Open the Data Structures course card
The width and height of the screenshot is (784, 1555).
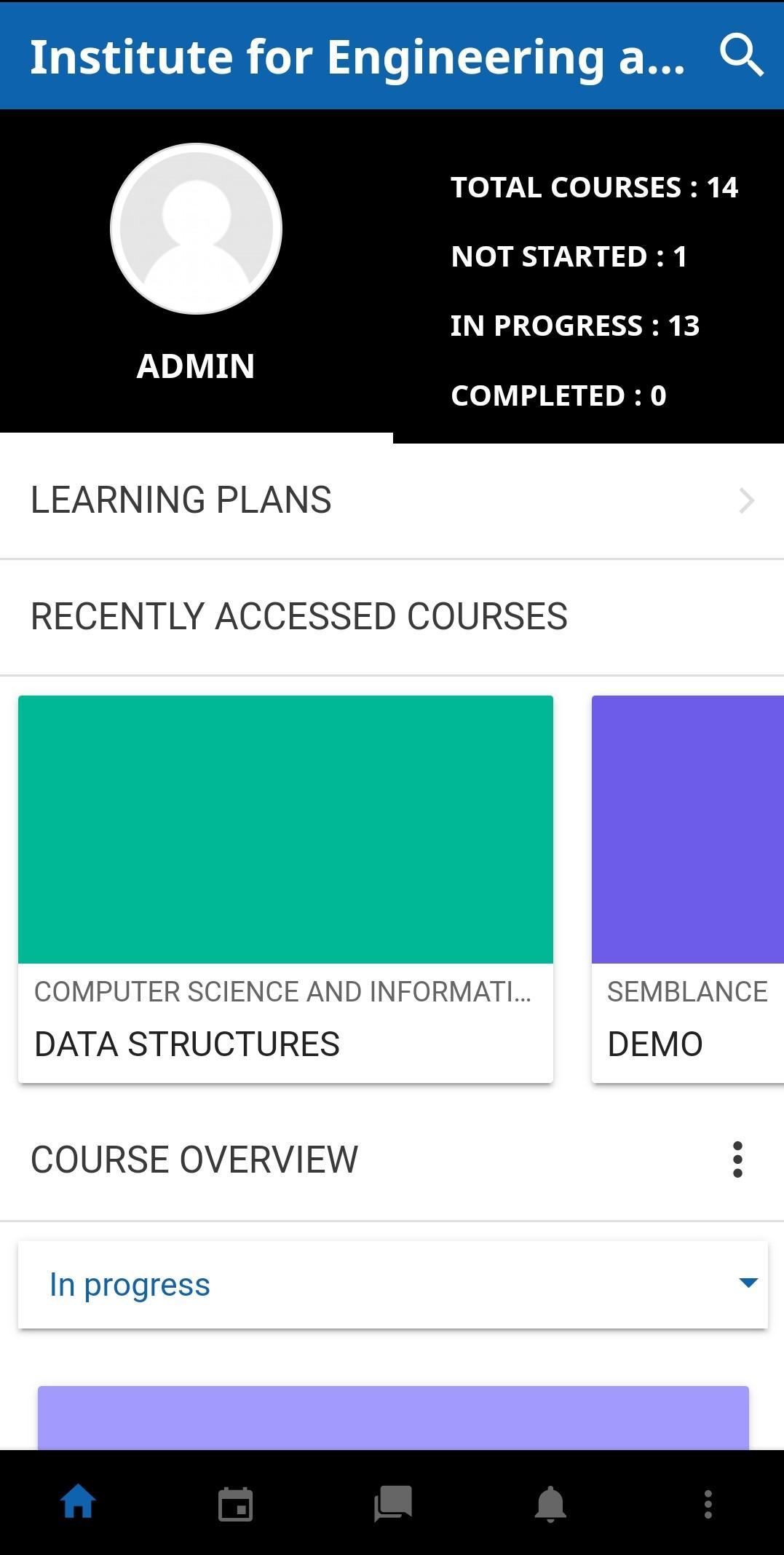point(285,889)
